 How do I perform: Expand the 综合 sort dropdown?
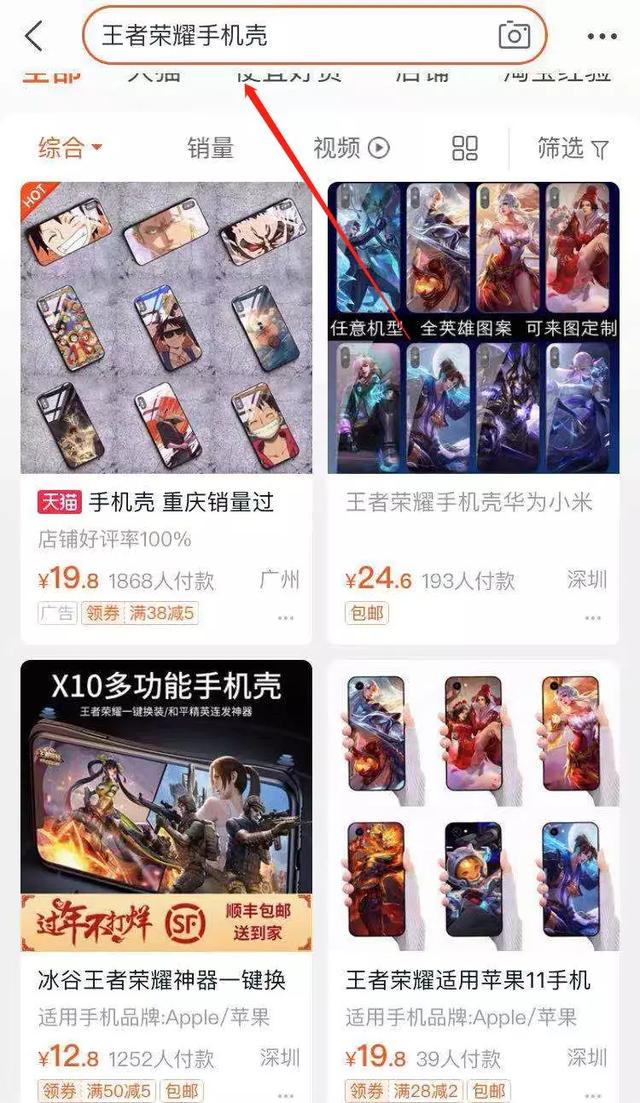71,149
